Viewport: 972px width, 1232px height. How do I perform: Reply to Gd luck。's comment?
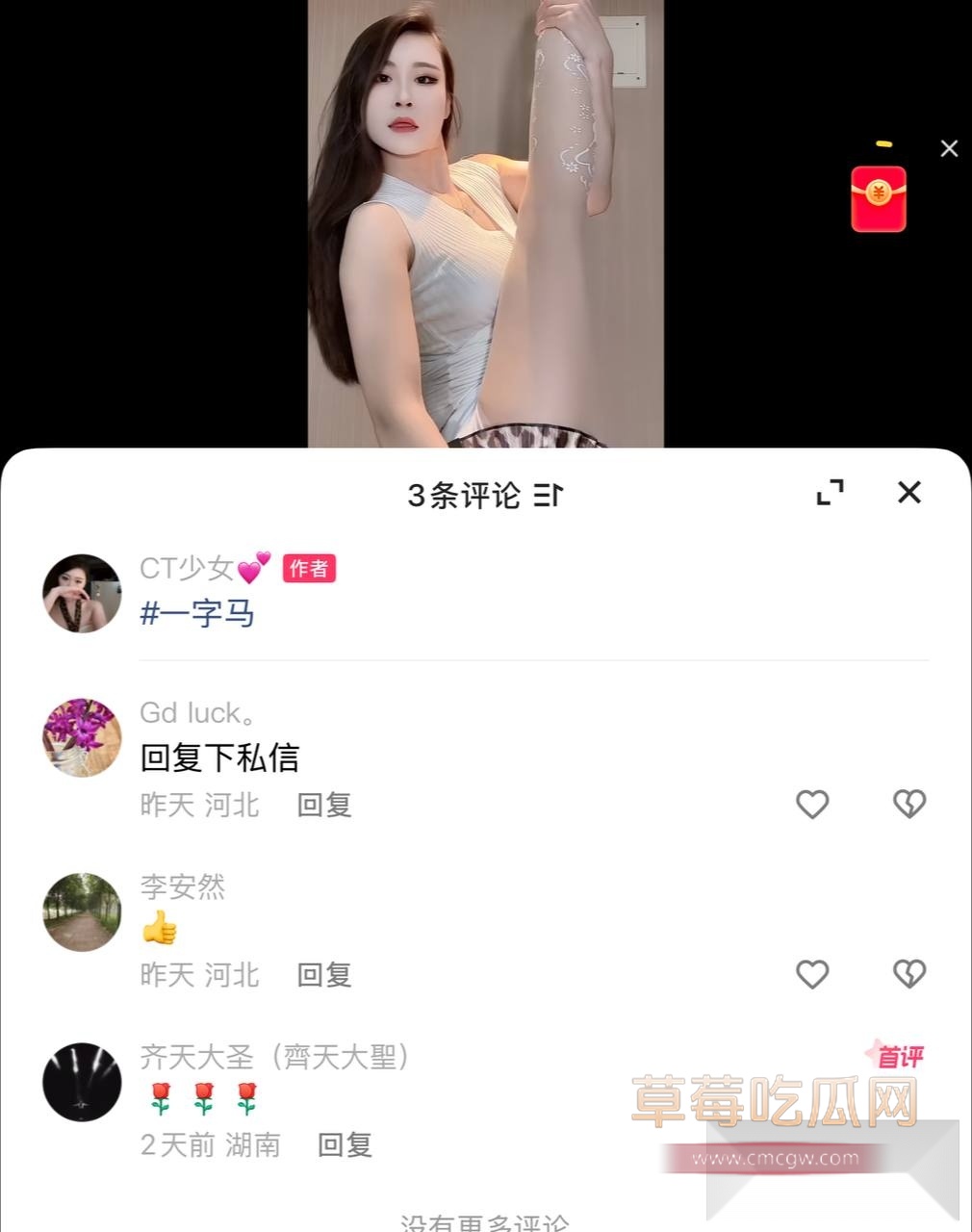click(324, 805)
